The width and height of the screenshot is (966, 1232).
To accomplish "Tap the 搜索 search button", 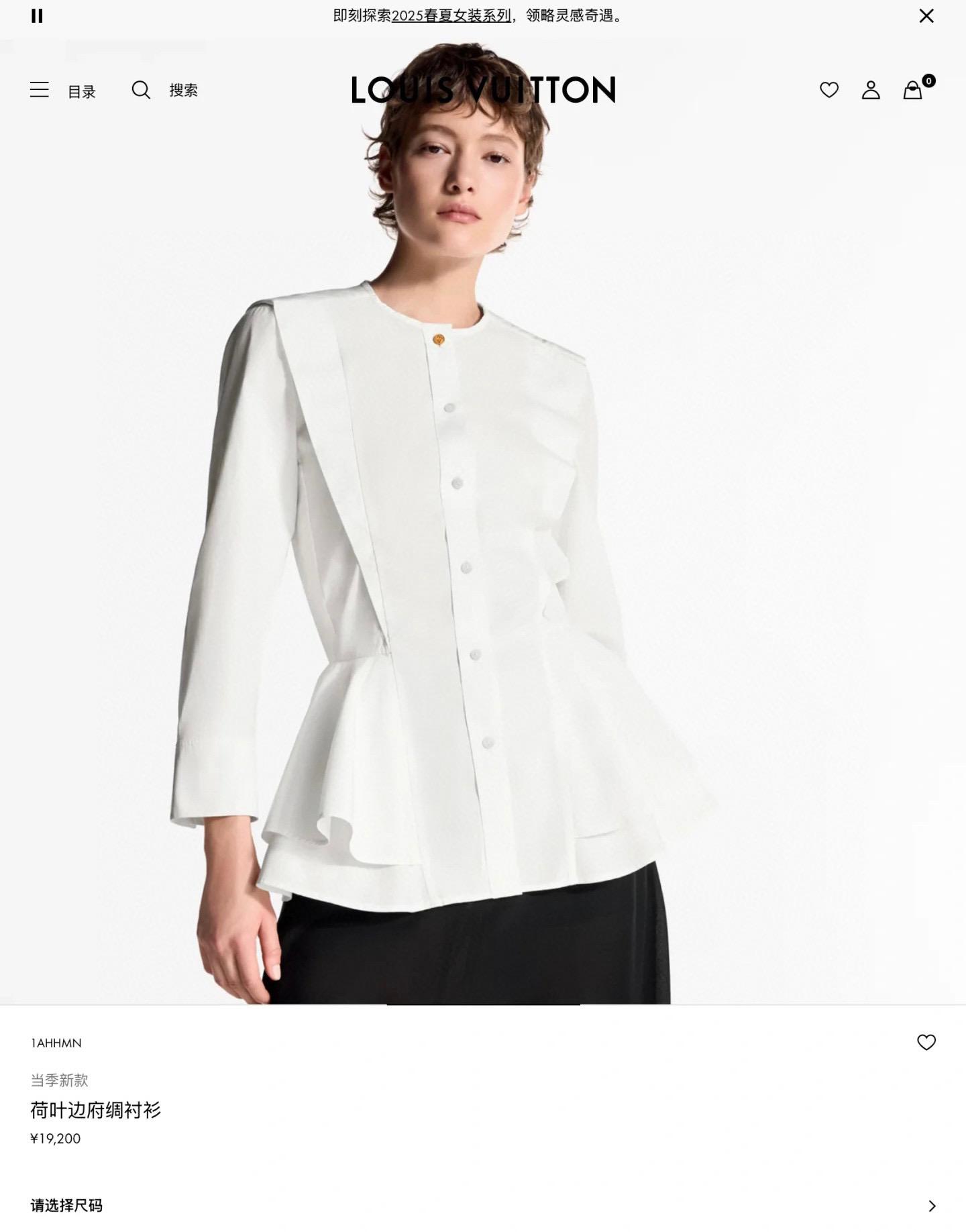I will (x=164, y=90).
